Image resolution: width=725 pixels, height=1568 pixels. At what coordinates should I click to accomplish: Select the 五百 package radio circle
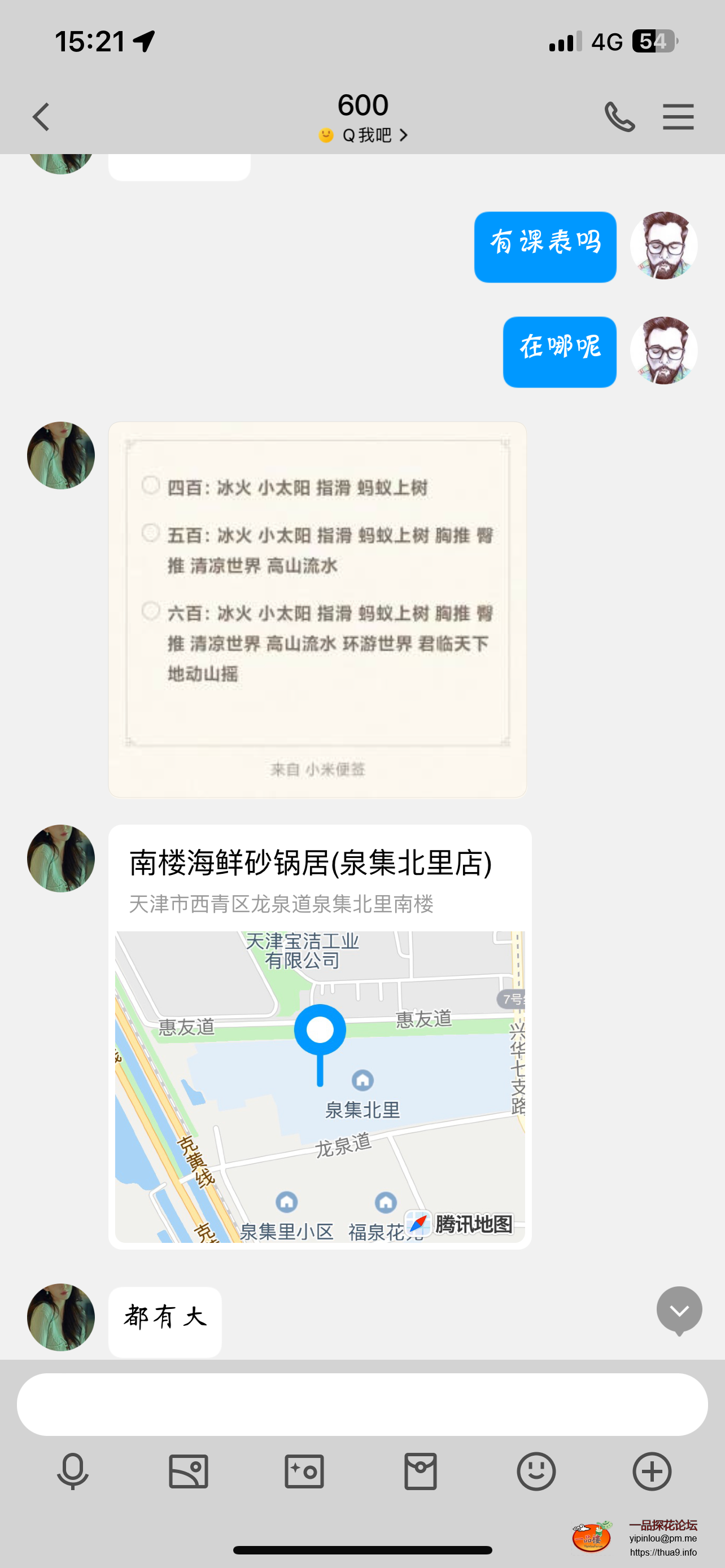pyautogui.click(x=151, y=533)
